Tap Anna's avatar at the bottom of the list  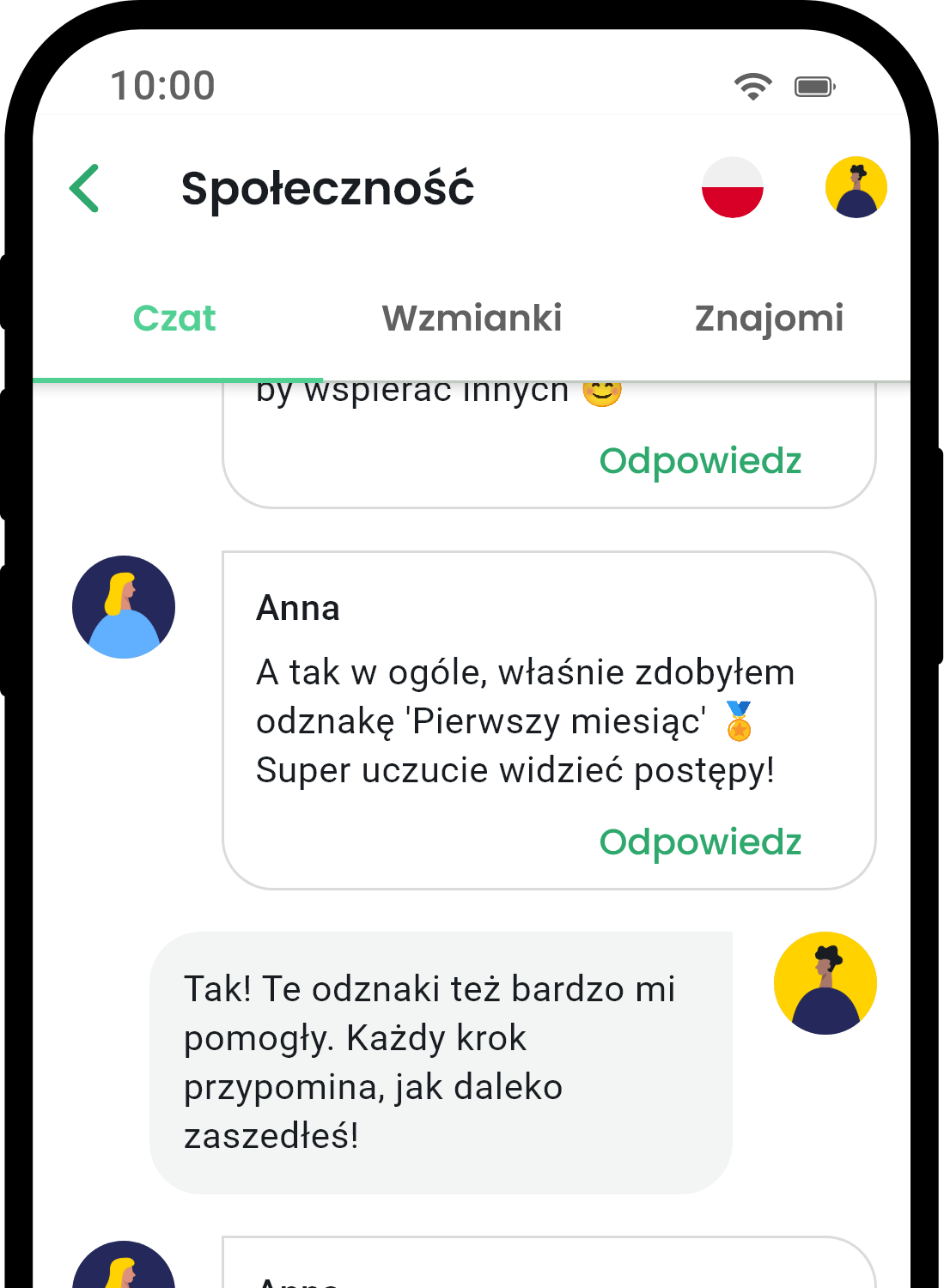click(124, 1271)
